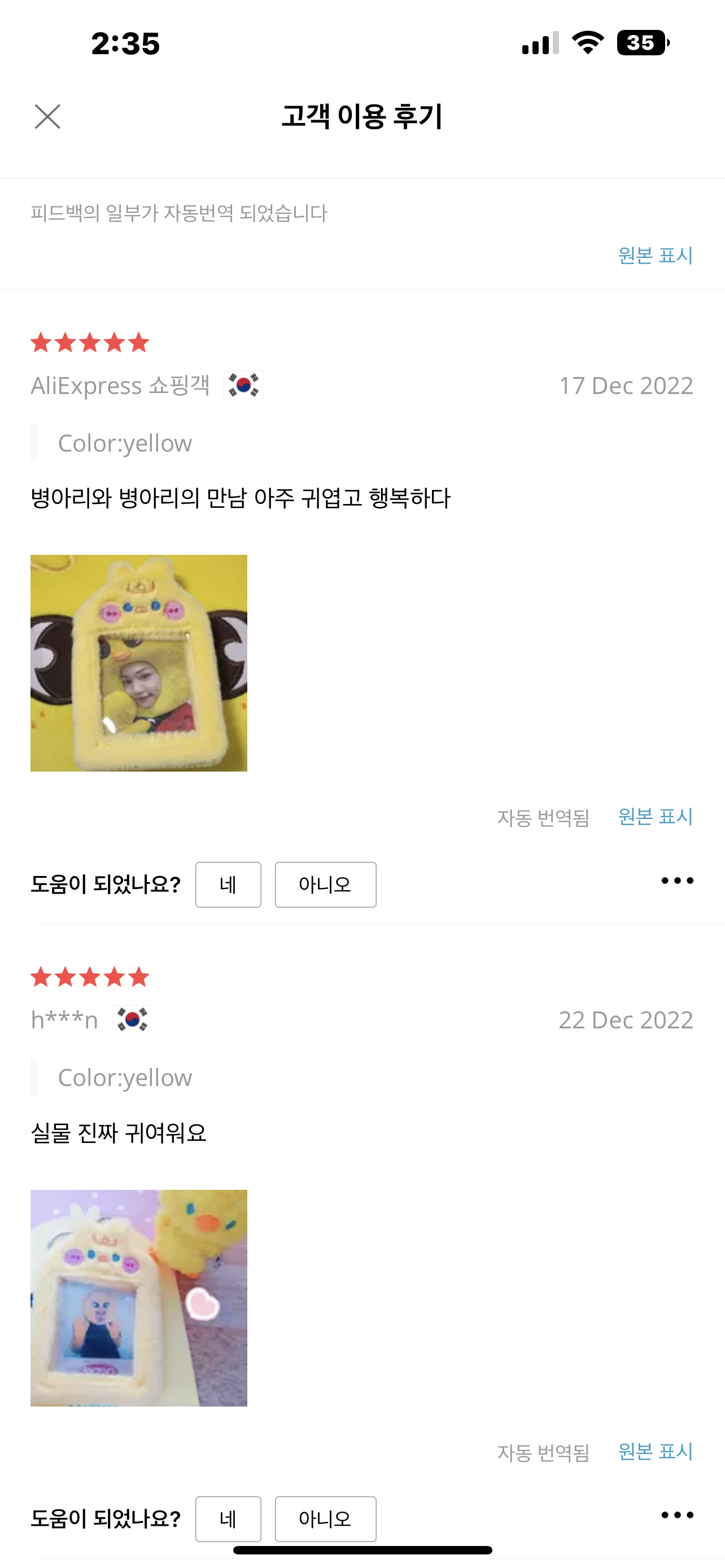Screen dimensions: 725x1568
Task: Open the 고객 이용 후기 title
Action: pyautogui.click(x=362, y=118)
